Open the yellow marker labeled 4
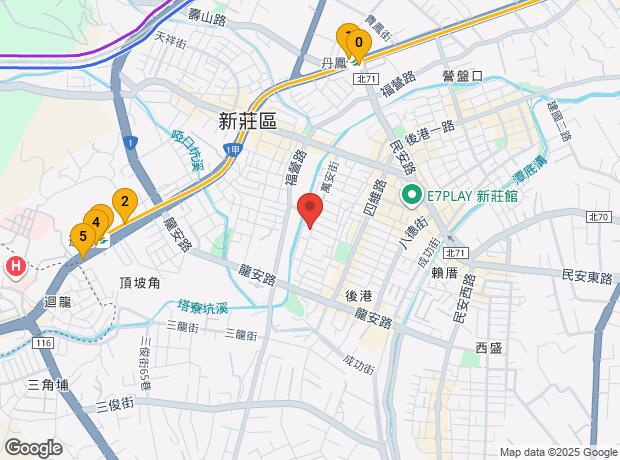 [x=97, y=222]
